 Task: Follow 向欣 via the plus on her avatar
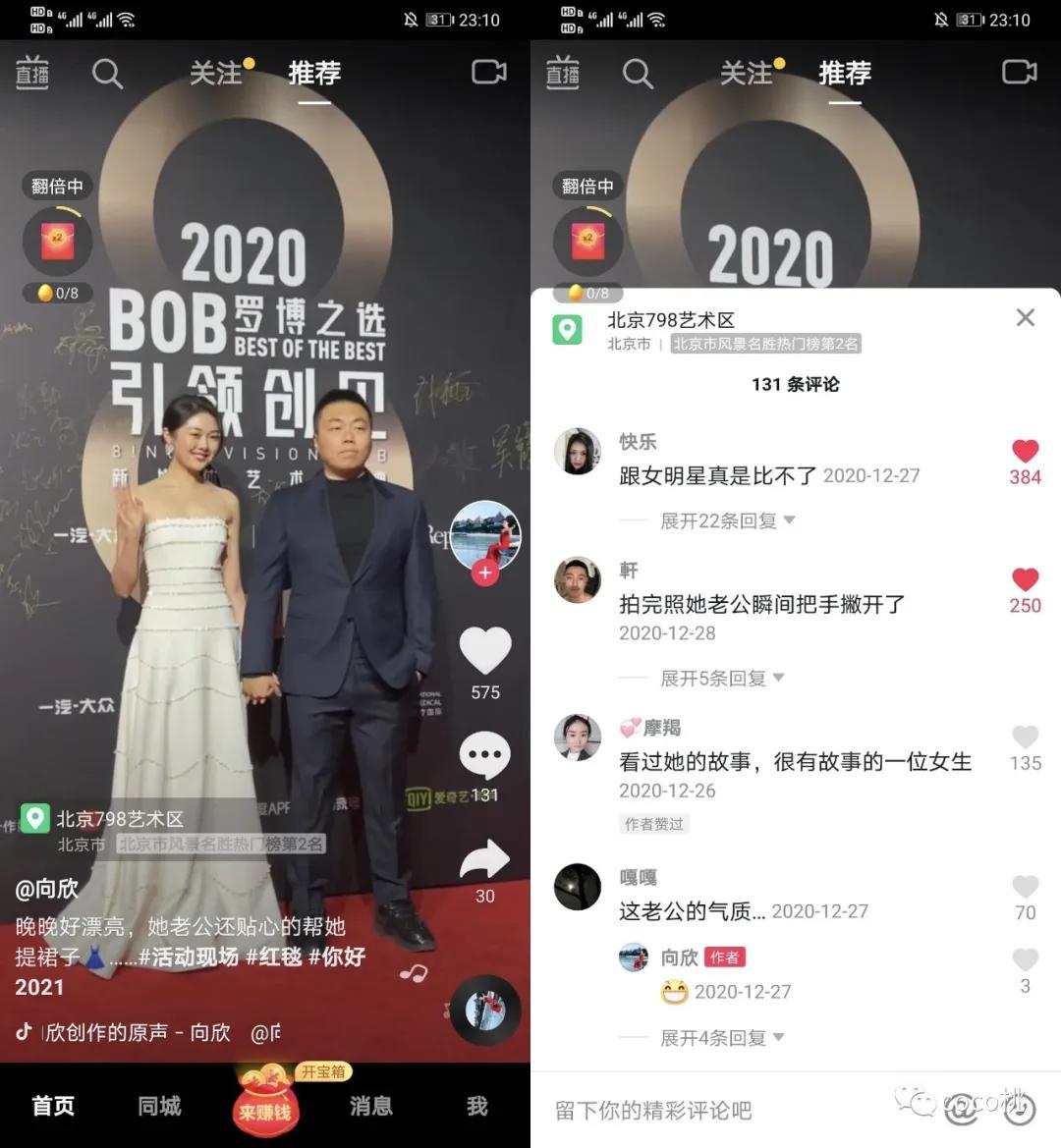(x=484, y=574)
